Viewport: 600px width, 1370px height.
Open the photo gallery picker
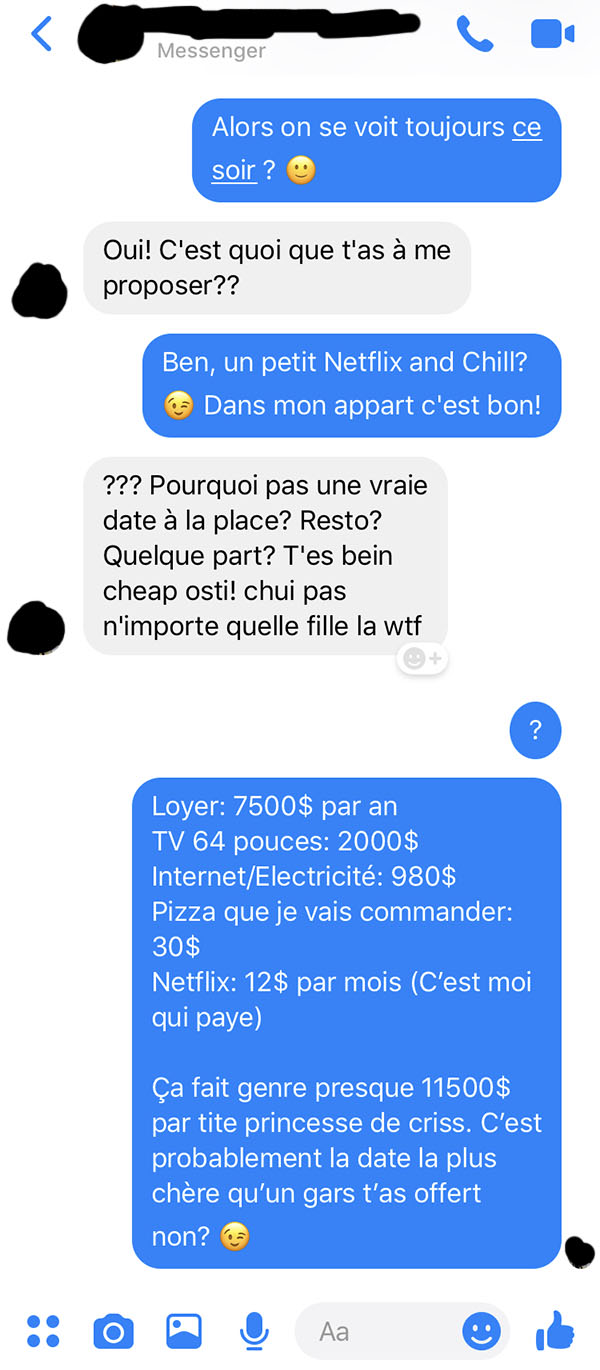(x=184, y=1331)
